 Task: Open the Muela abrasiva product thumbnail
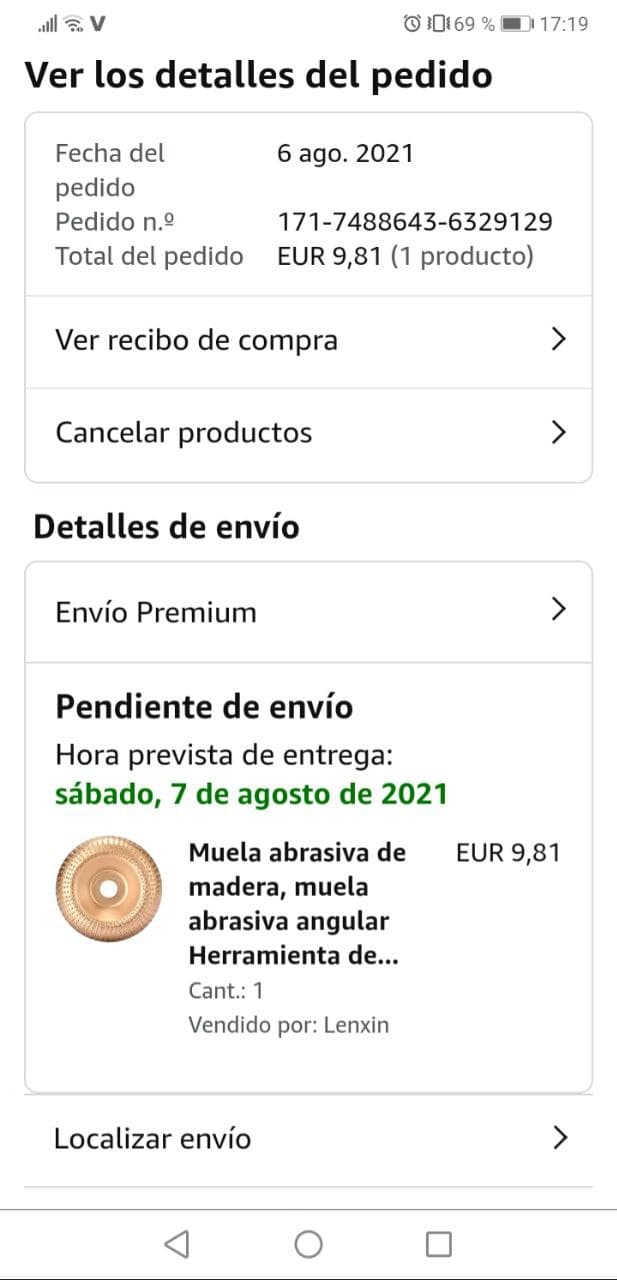tap(108, 889)
